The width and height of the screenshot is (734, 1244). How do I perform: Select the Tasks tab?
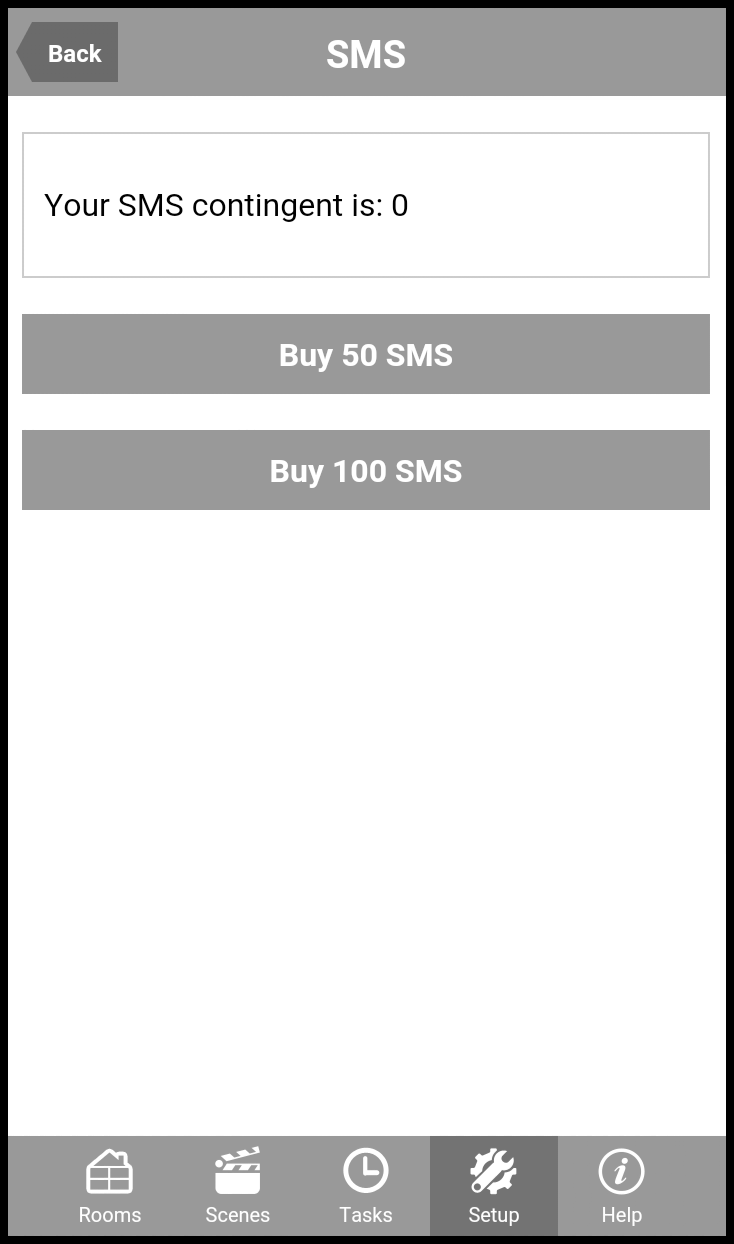coord(366,1186)
